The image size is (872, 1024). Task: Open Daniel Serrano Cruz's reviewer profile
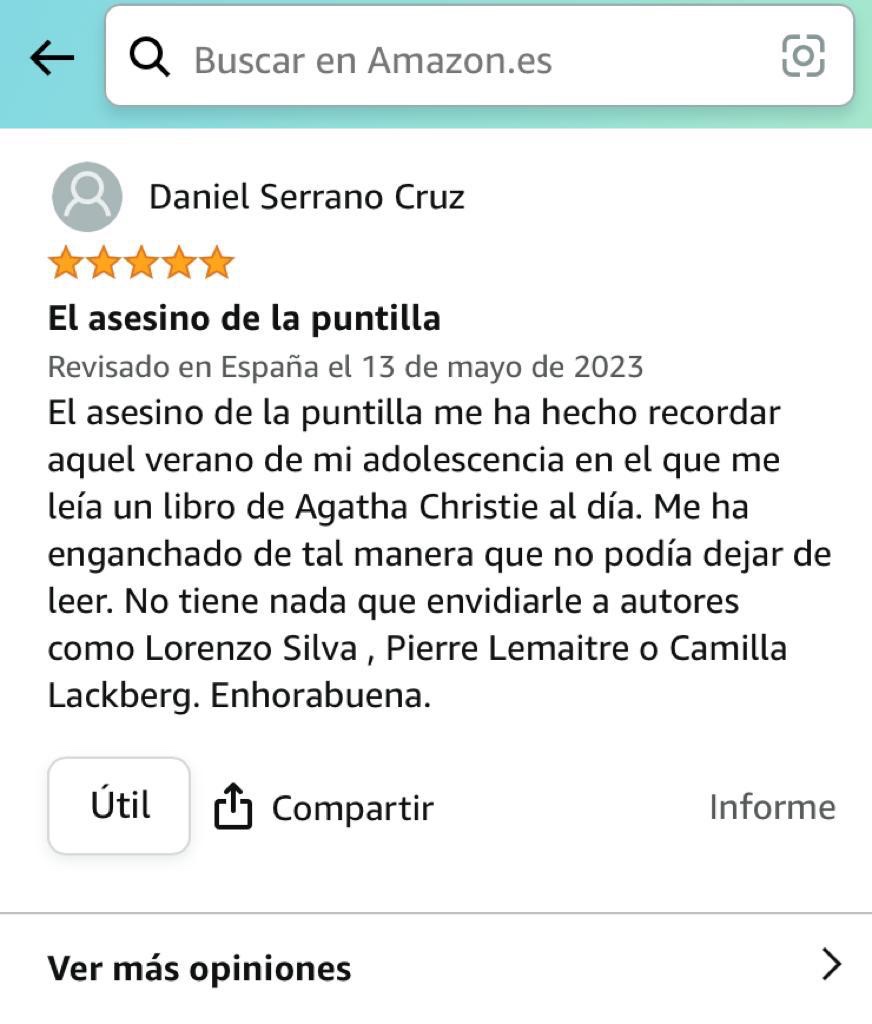click(x=306, y=197)
